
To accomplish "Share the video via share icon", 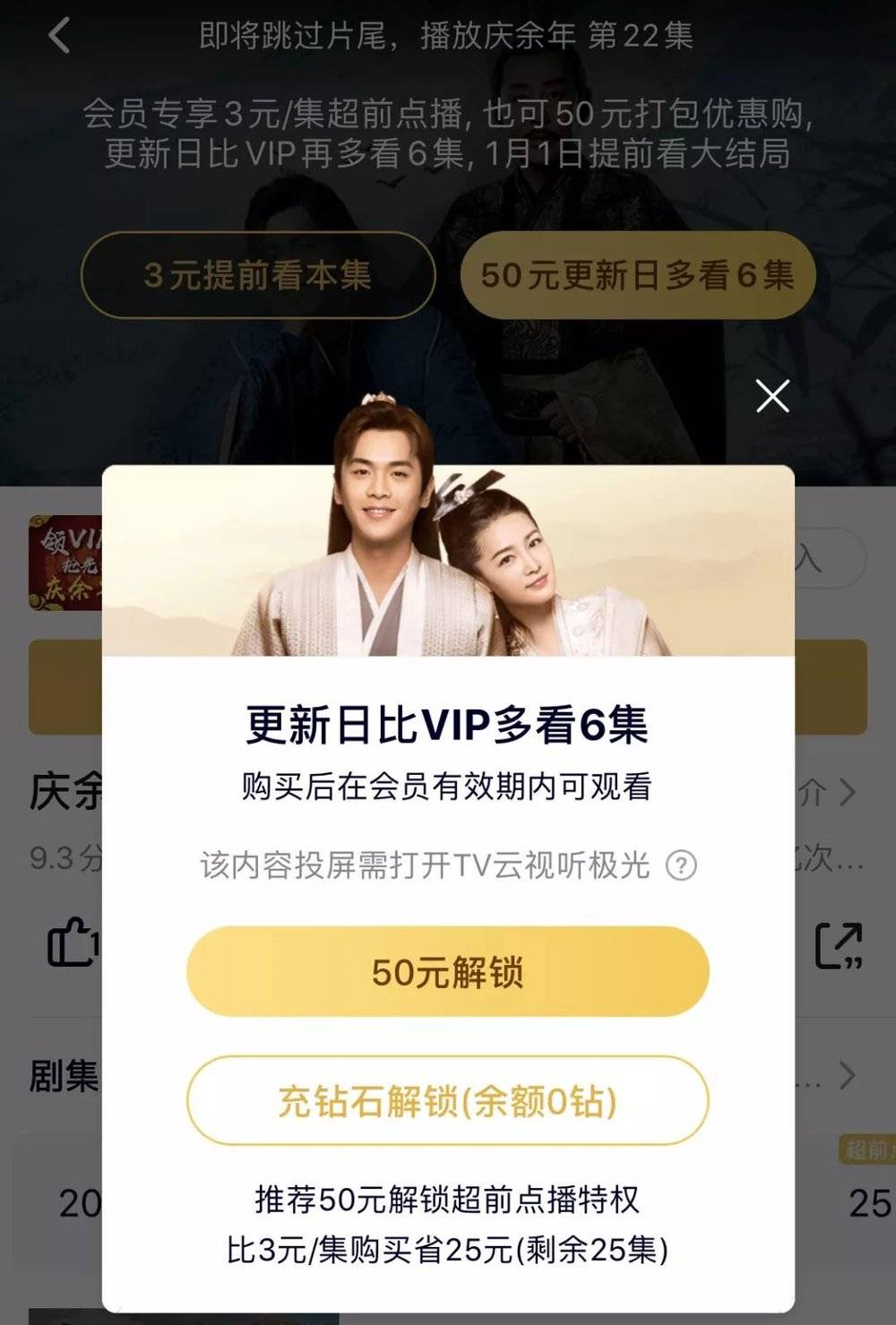I will 839,946.
